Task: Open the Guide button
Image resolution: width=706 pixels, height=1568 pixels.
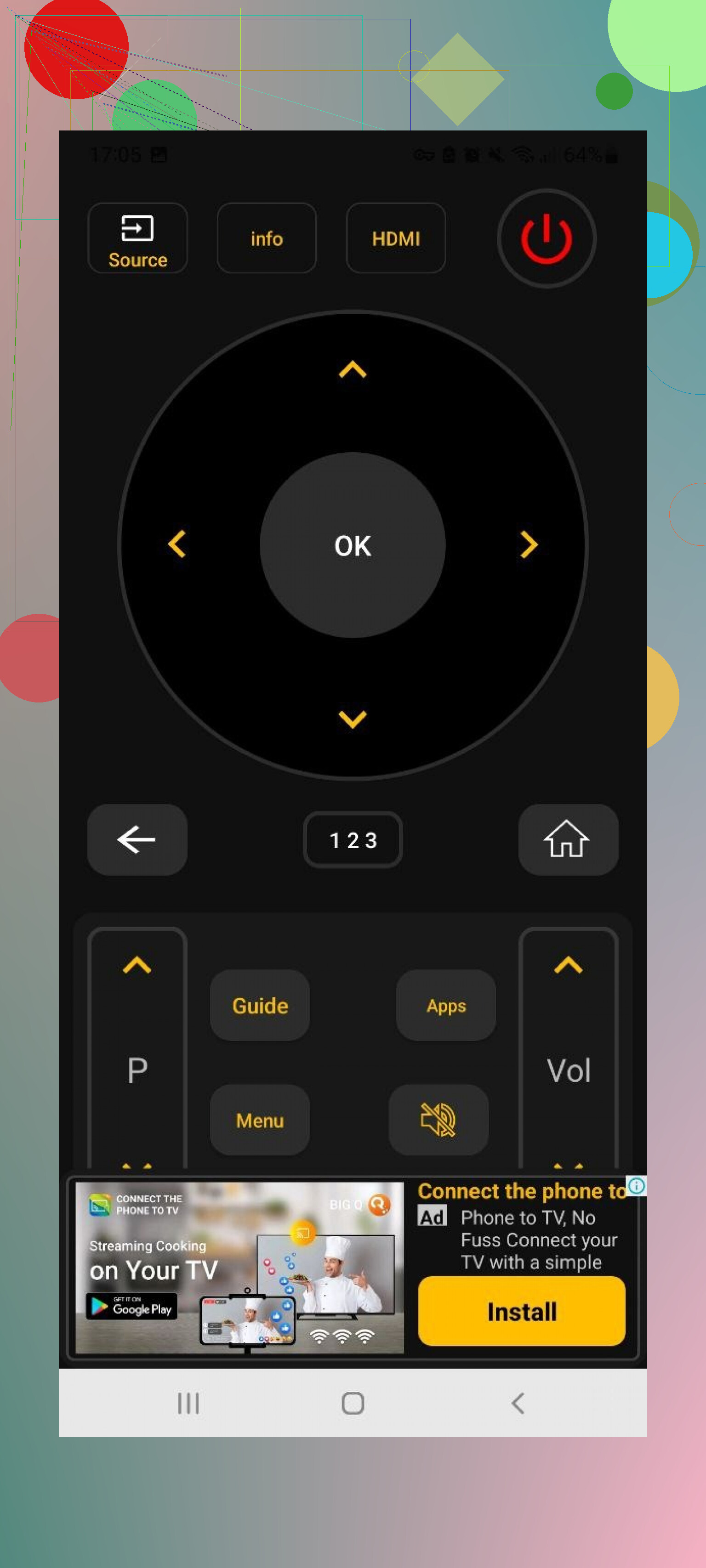Action: tap(260, 1006)
